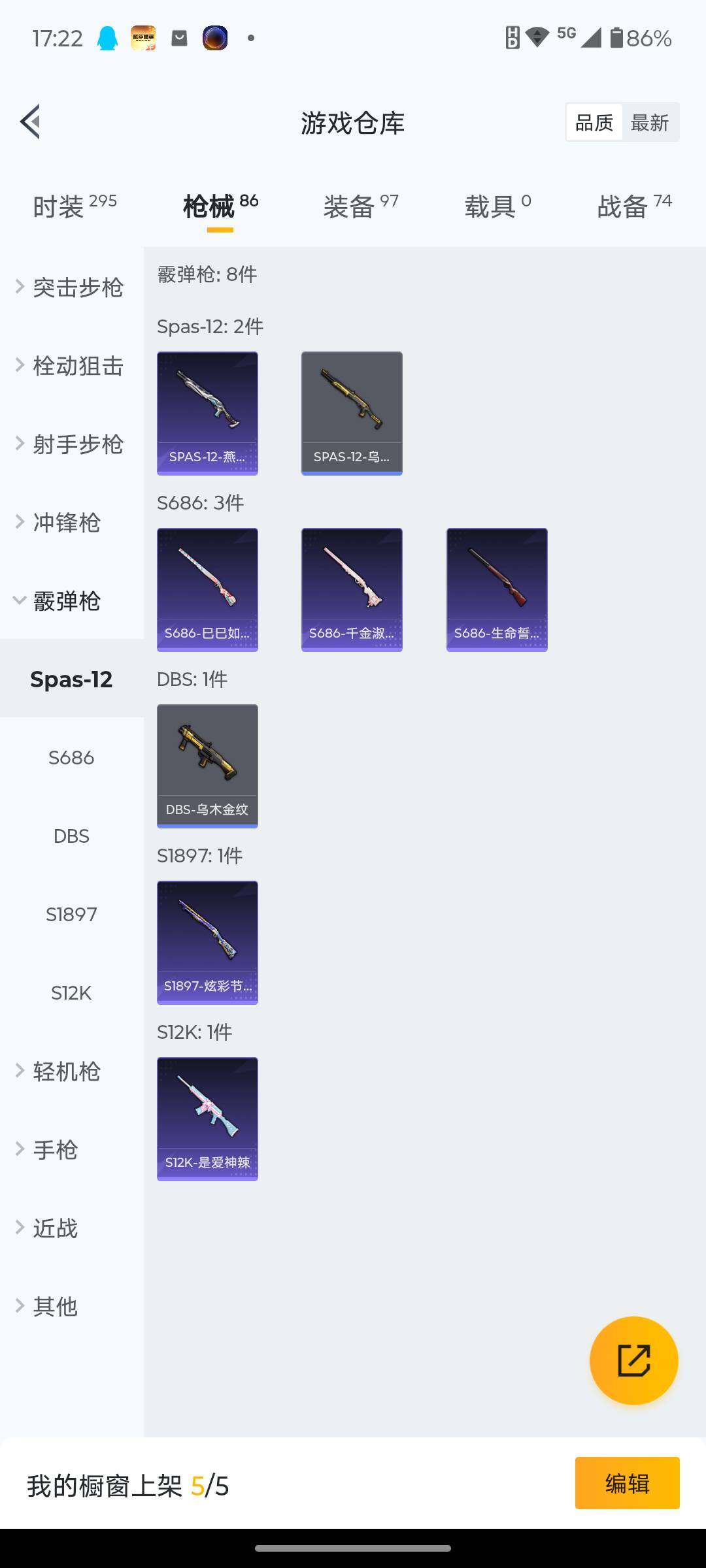Select S12K in the sidebar
This screenshot has height=1568, width=706.
click(x=71, y=993)
